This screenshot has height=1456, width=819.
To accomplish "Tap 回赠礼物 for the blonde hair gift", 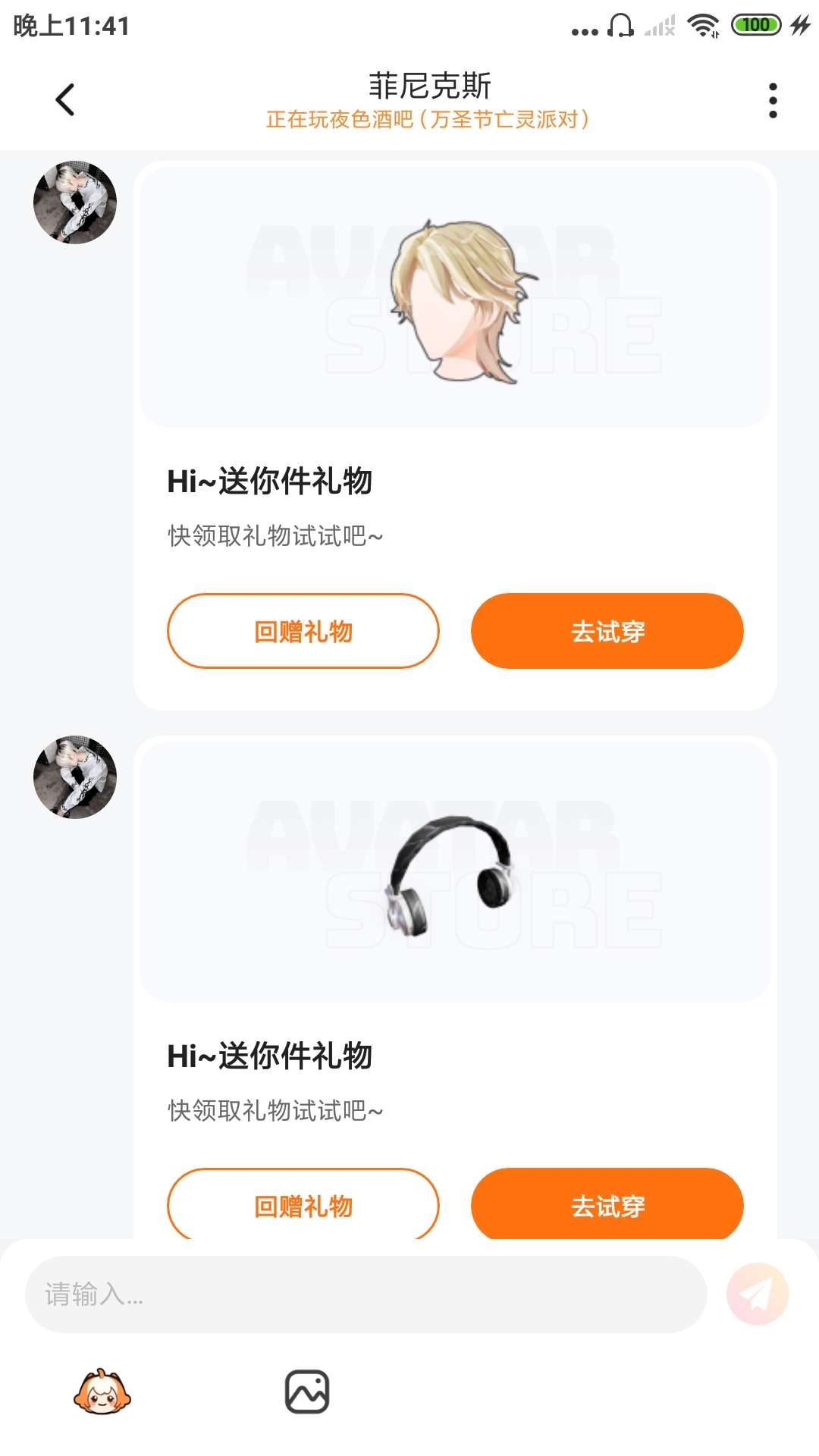I will [303, 631].
